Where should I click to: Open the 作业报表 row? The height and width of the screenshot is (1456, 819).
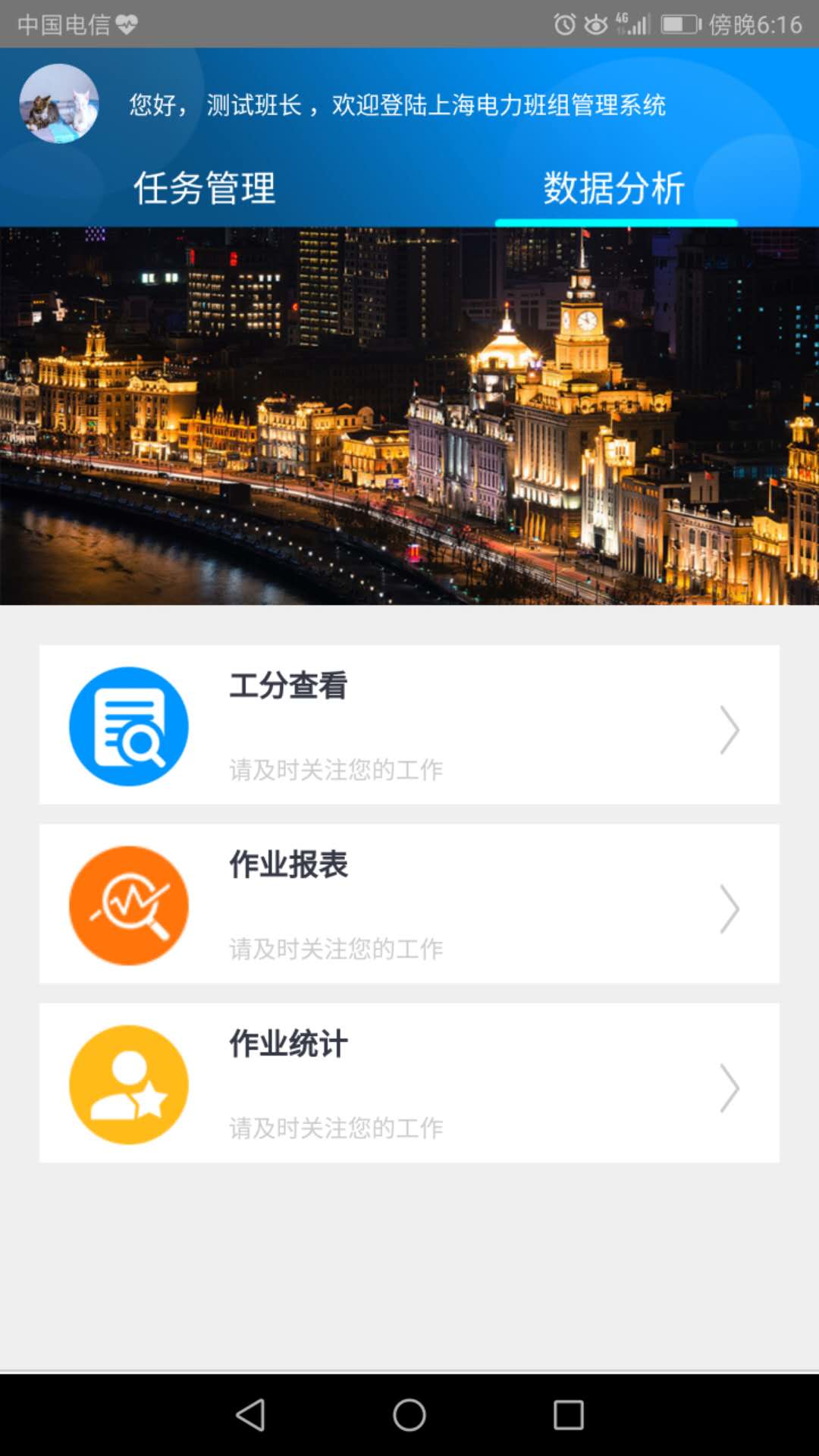[x=409, y=904]
